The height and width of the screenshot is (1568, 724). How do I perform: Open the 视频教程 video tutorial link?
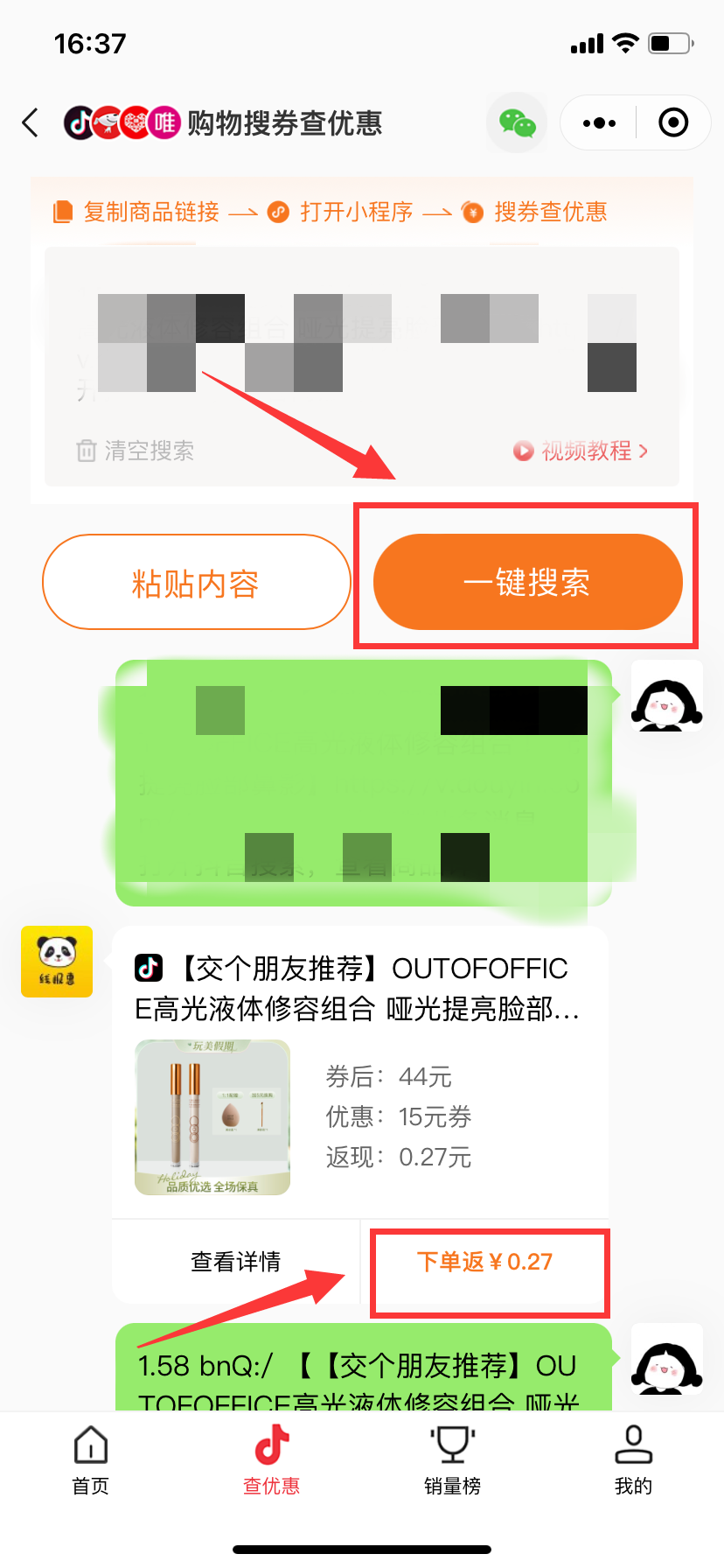pos(581,451)
